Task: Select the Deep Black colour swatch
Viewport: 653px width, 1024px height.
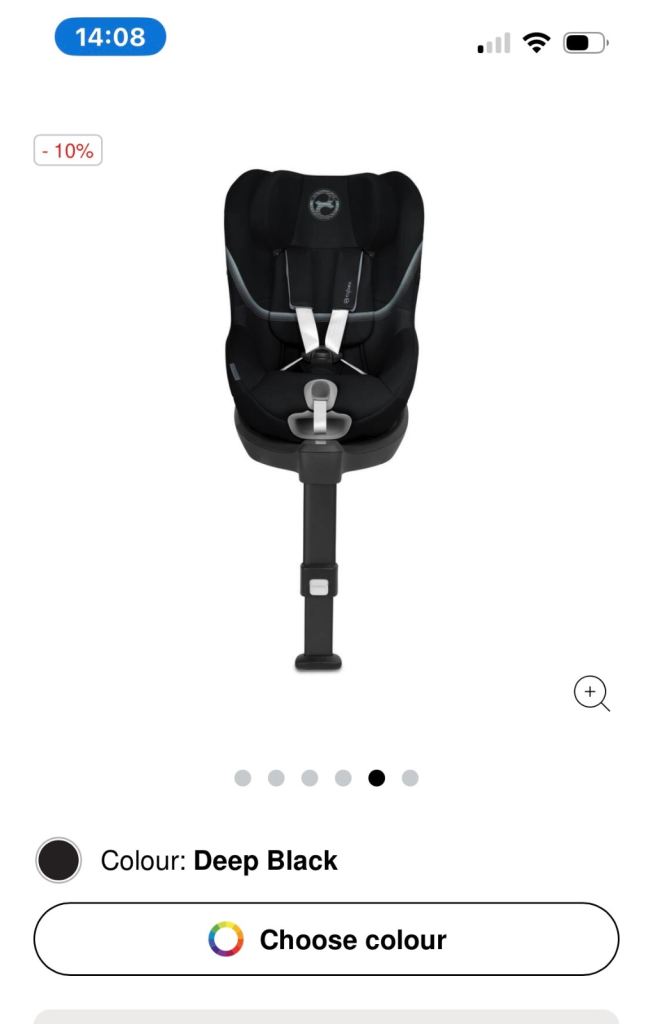Action: pos(59,860)
